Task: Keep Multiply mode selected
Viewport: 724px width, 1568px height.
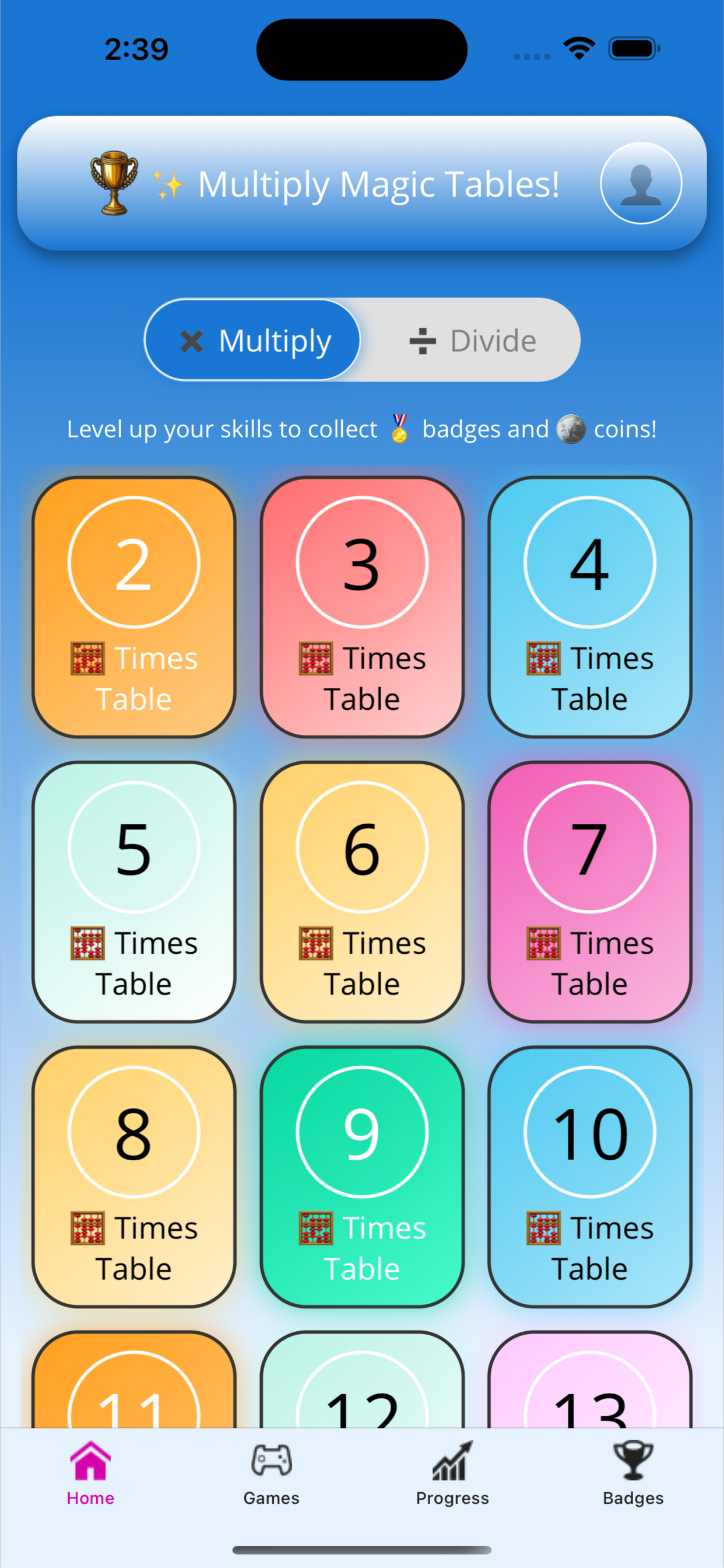Action: pos(253,339)
